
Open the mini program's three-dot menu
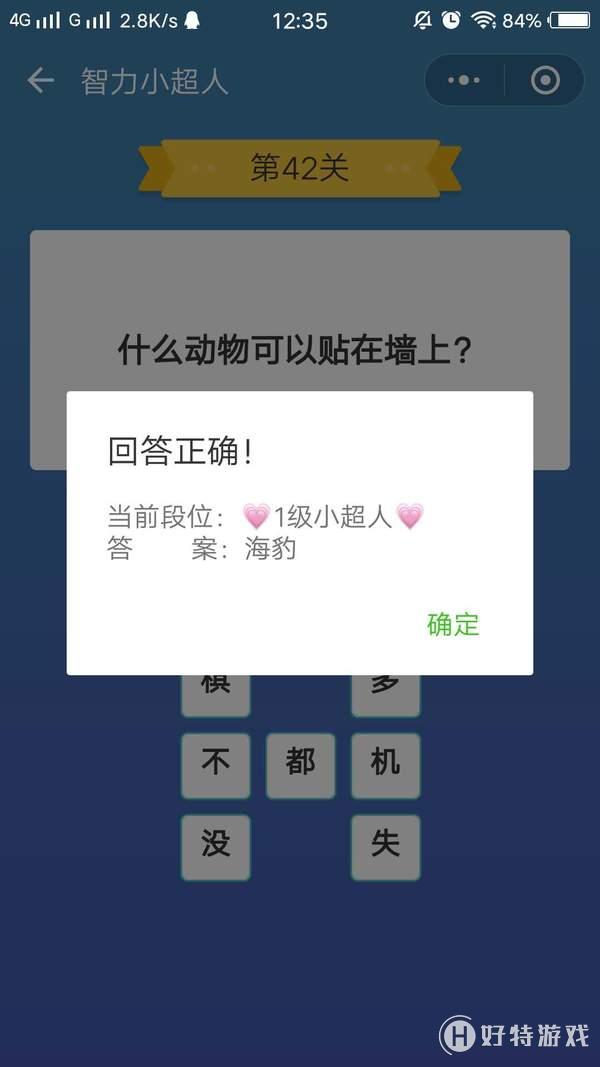click(464, 81)
